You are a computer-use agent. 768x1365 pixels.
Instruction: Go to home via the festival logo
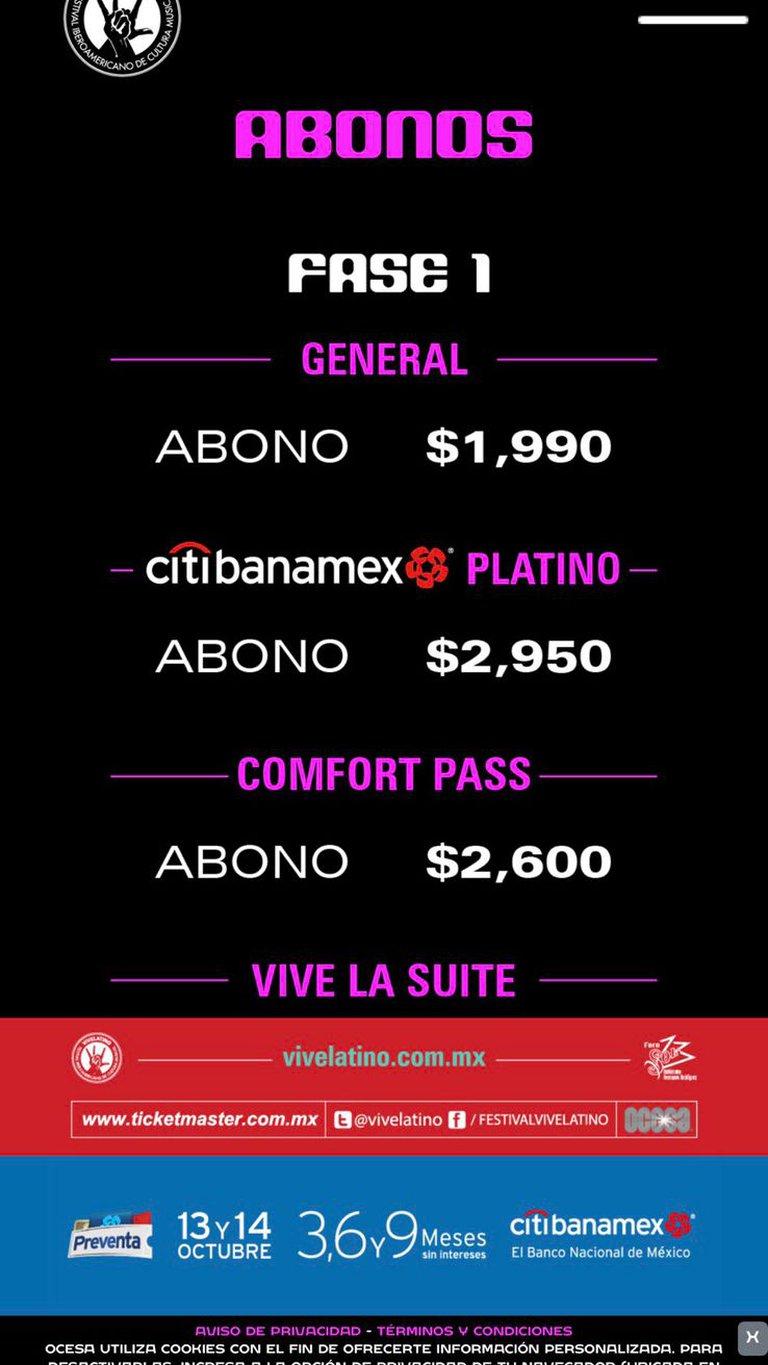tap(122, 34)
